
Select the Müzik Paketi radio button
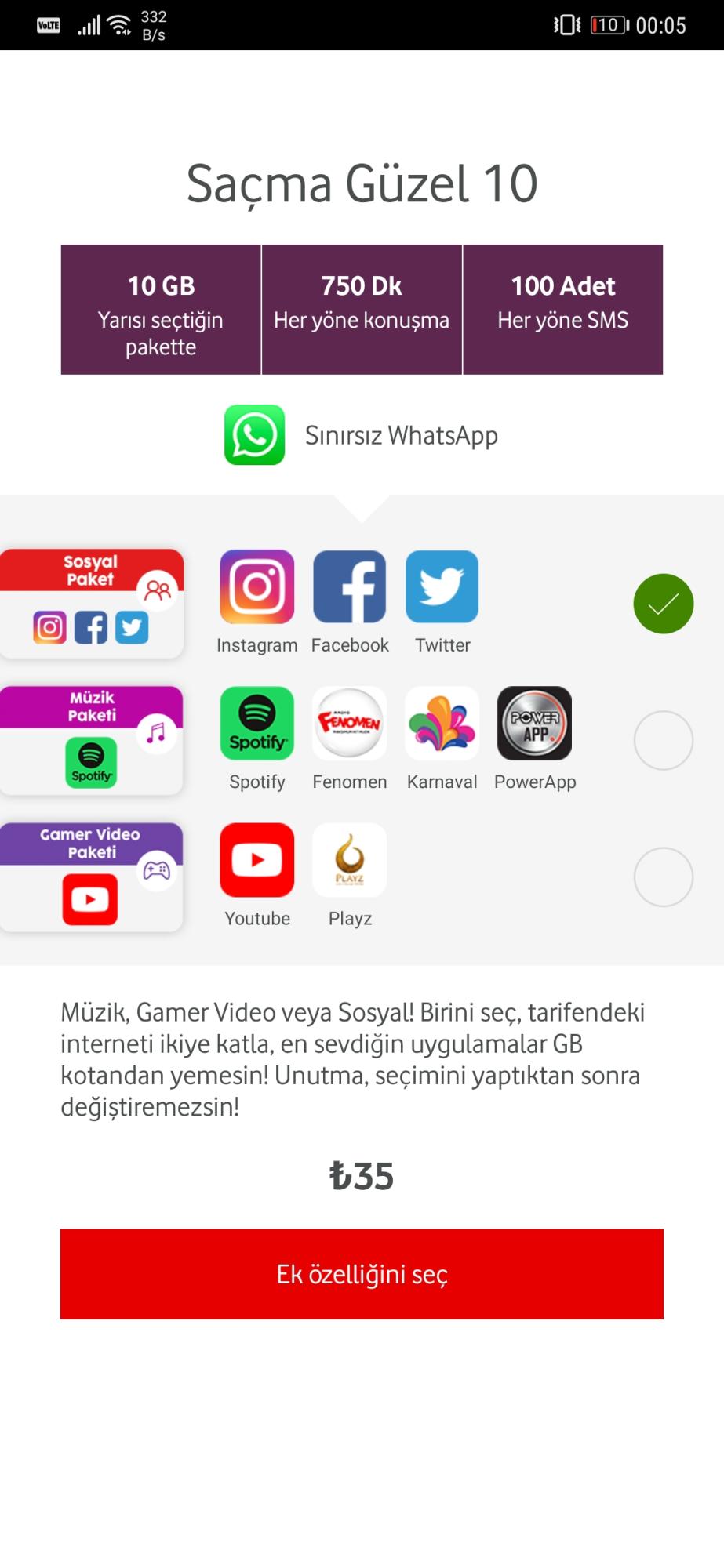[x=663, y=740]
